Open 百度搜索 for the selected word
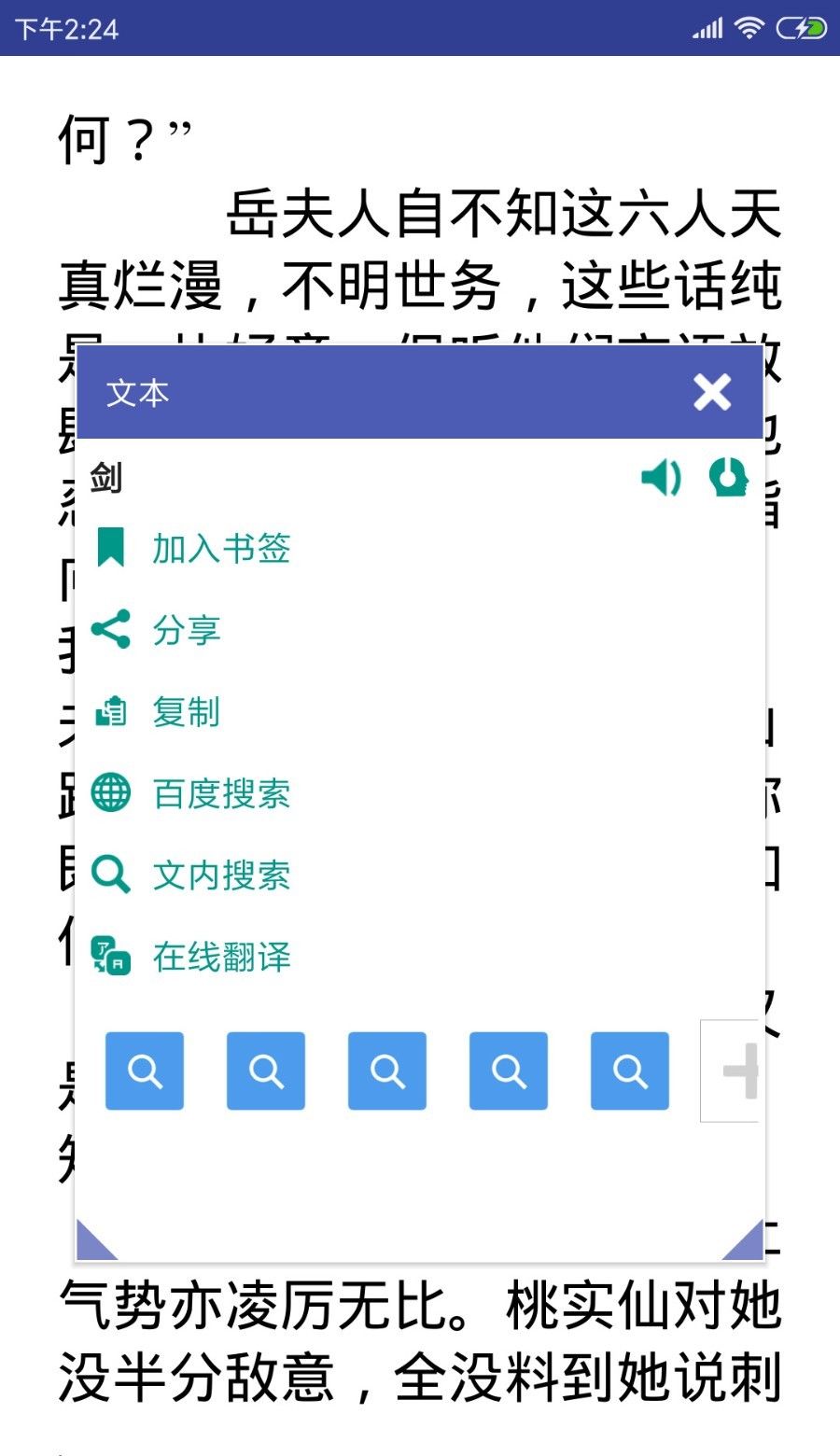This screenshot has height=1456, width=840. (220, 794)
